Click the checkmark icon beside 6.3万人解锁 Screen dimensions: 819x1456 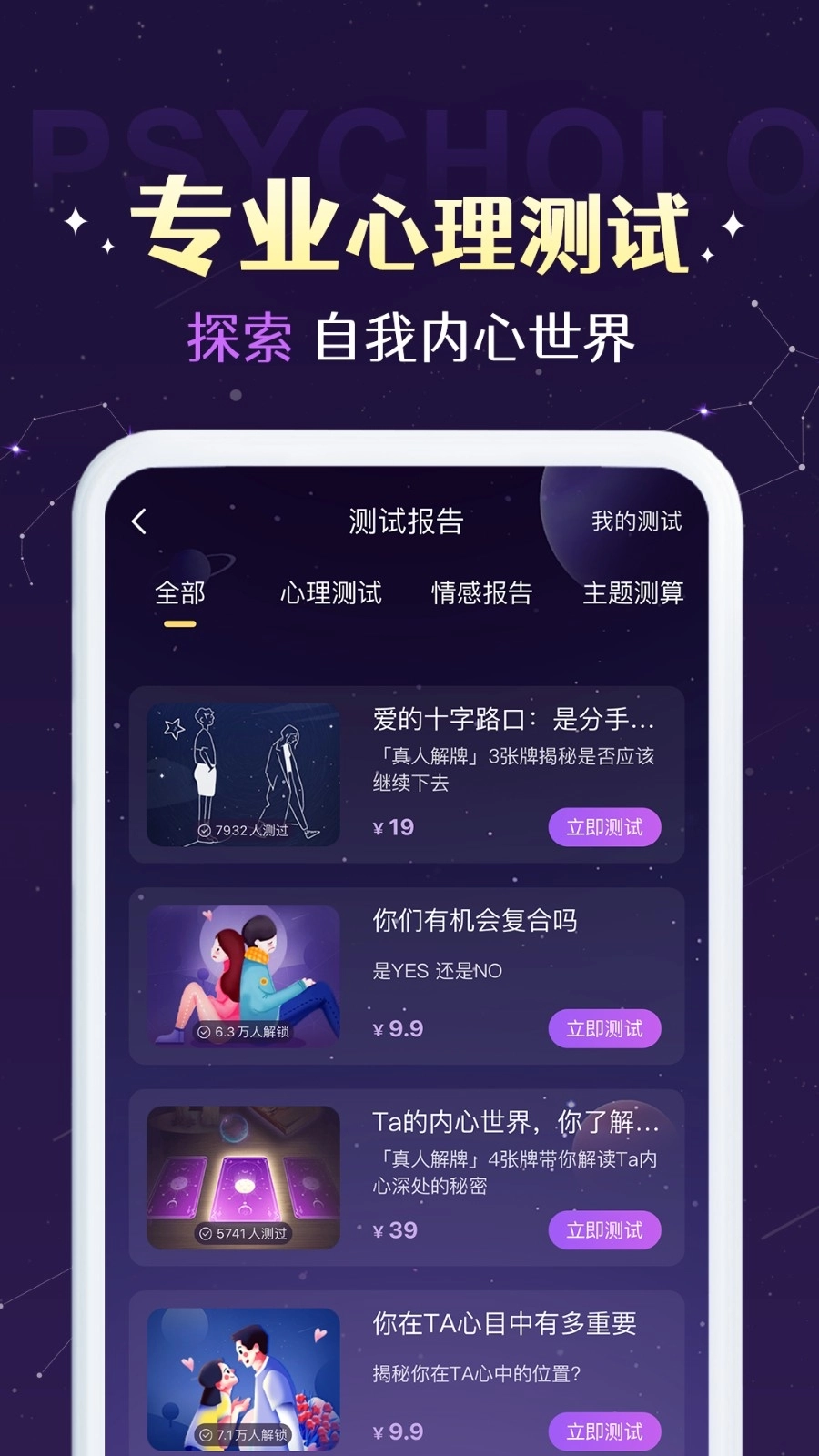tap(206, 1034)
